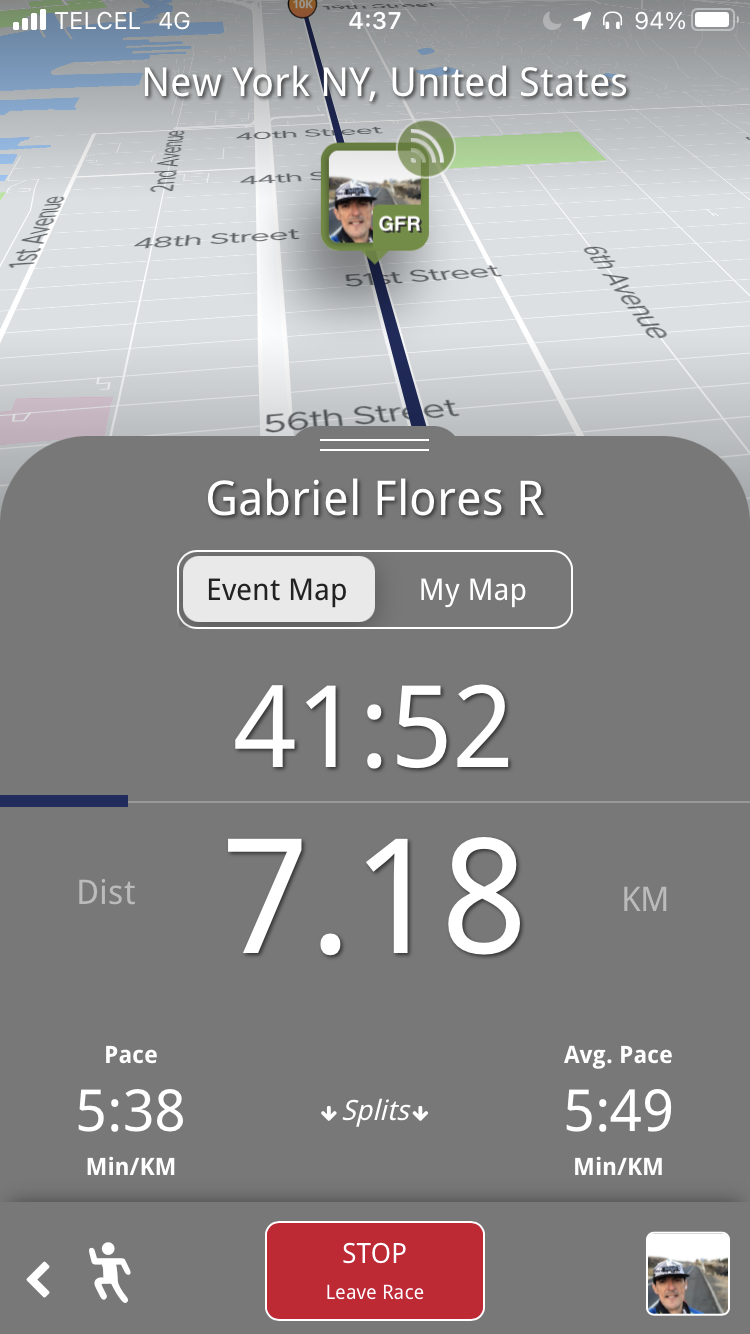The width and height of the screenshot is (750, 1334).
Task: Stop and leave the race
Action: pyautogui.click(x=374, y=1270)
